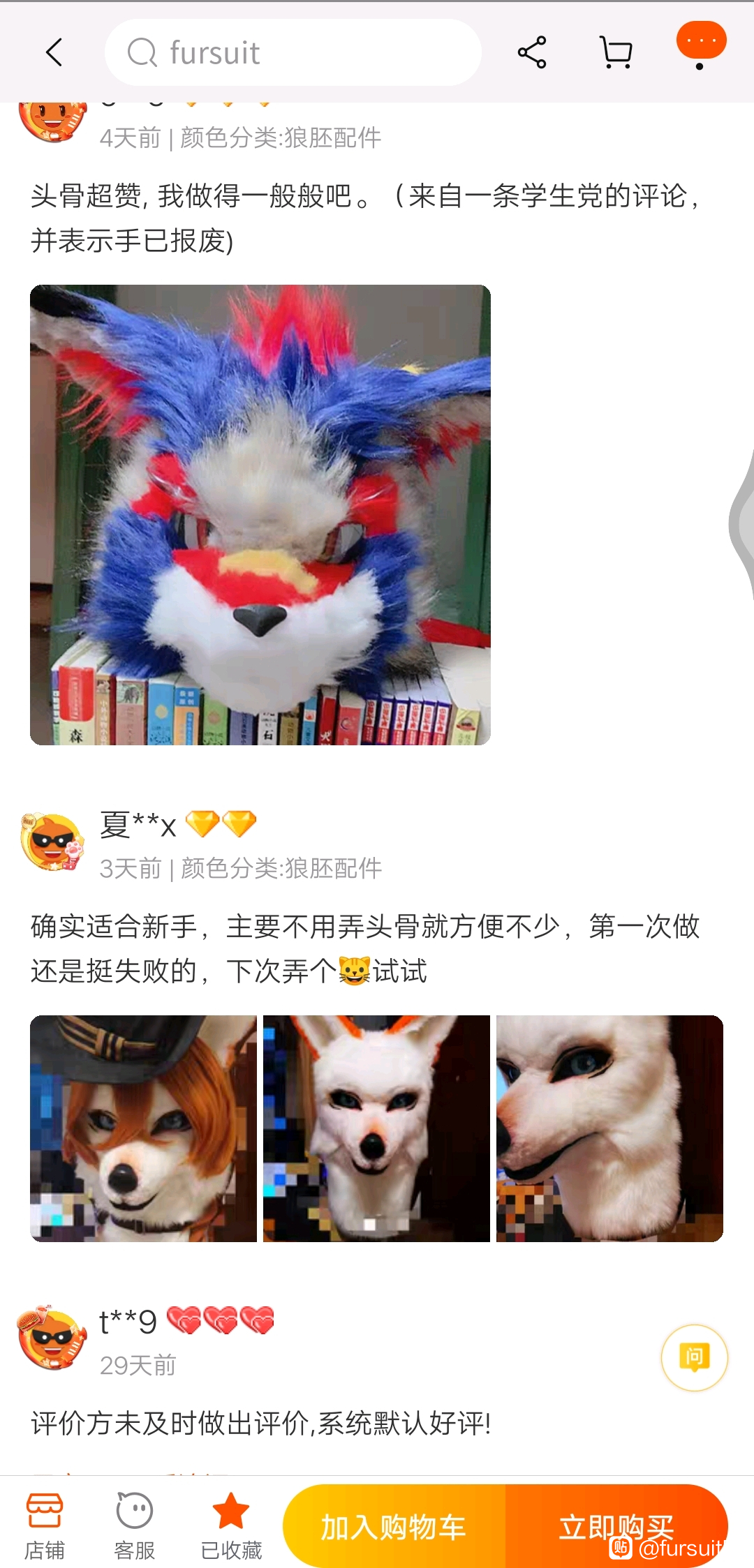This screenshot has width=754, height=1568.
Task: Open the fursuit search box
Action: (x=293, y=52)
